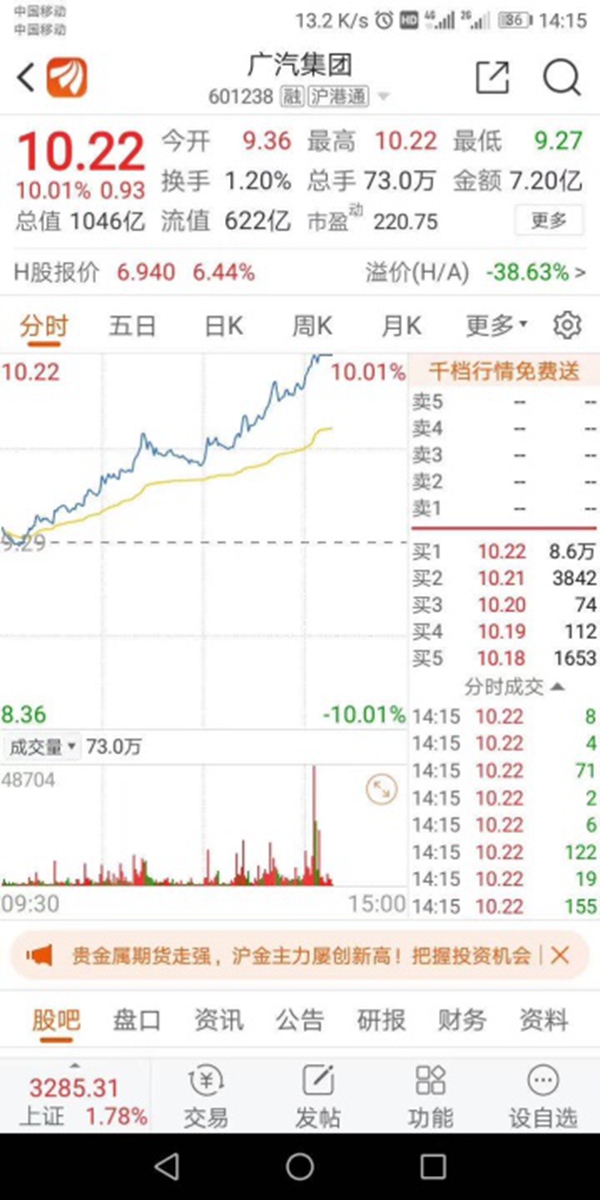Open the 资讯 tab
Image resolution: width=600 pixels, height=1200 pixels.
click(x=218, y=1020)
